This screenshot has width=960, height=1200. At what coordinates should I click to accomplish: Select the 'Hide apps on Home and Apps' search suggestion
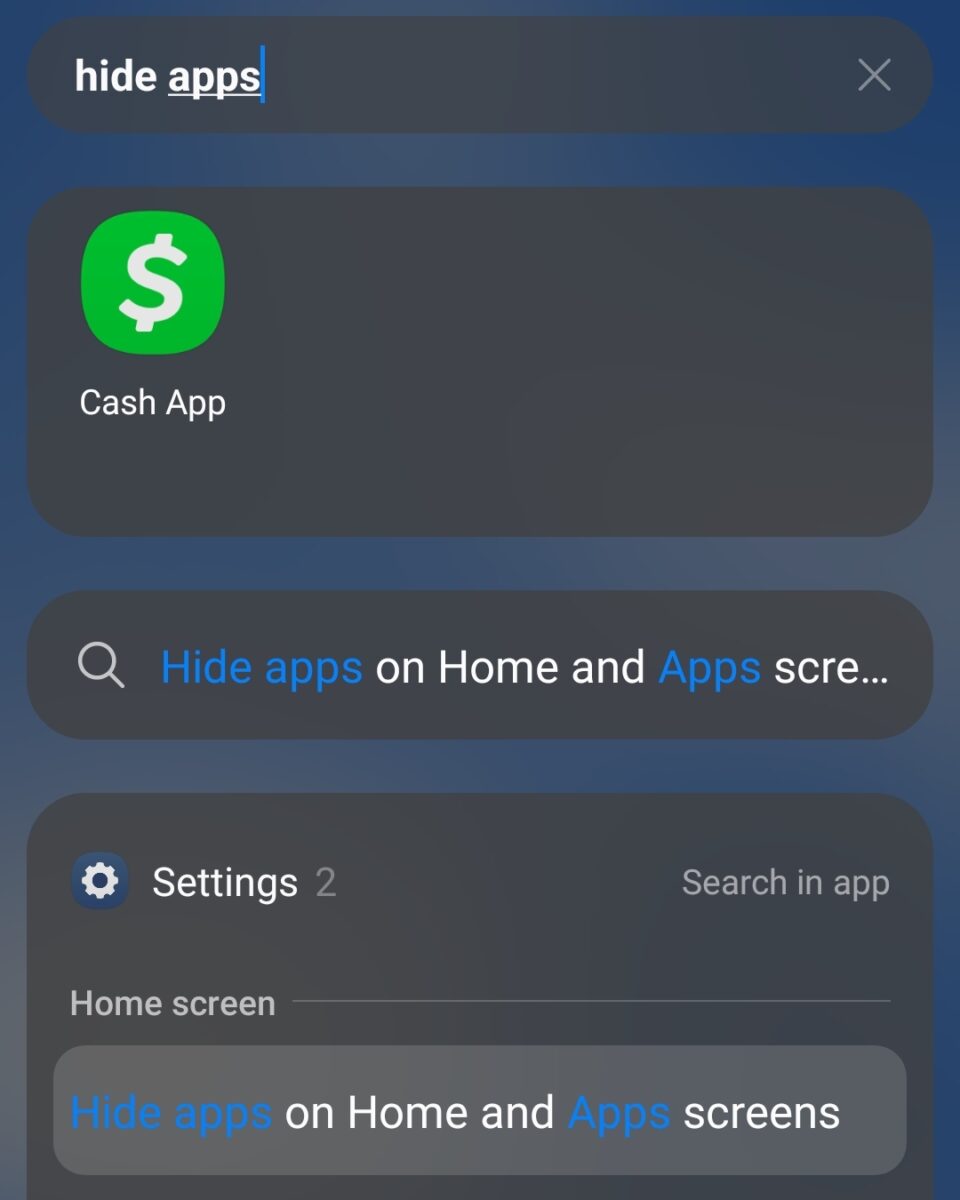coord(523,667)
